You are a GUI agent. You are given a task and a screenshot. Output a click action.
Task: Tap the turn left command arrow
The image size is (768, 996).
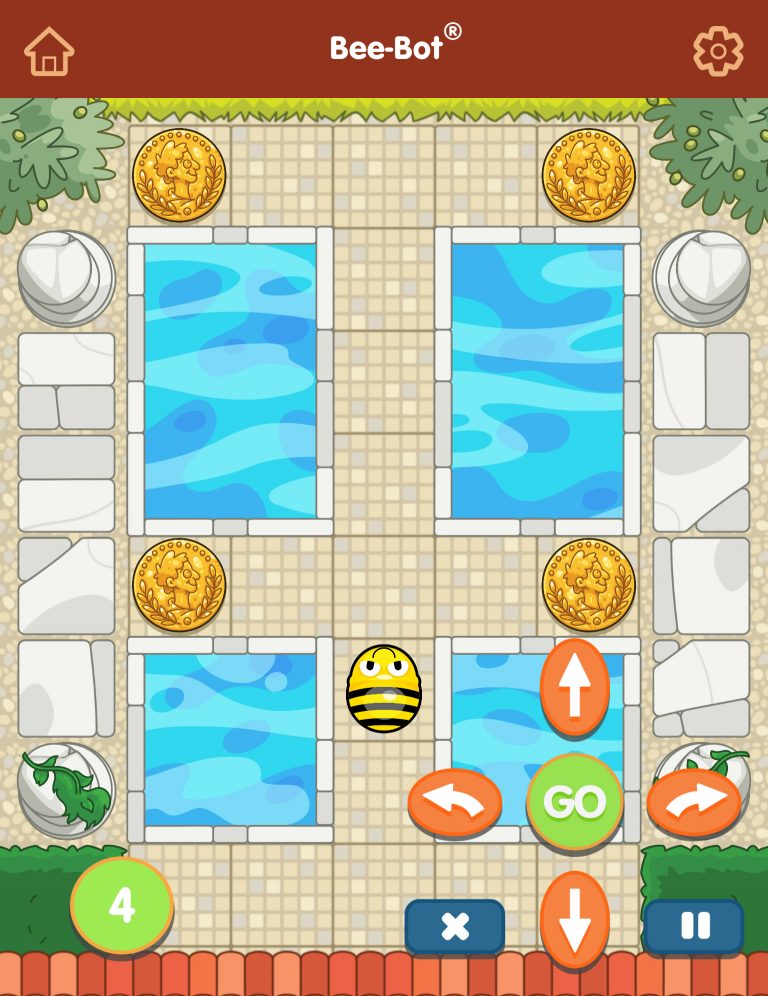click(457, 800)
